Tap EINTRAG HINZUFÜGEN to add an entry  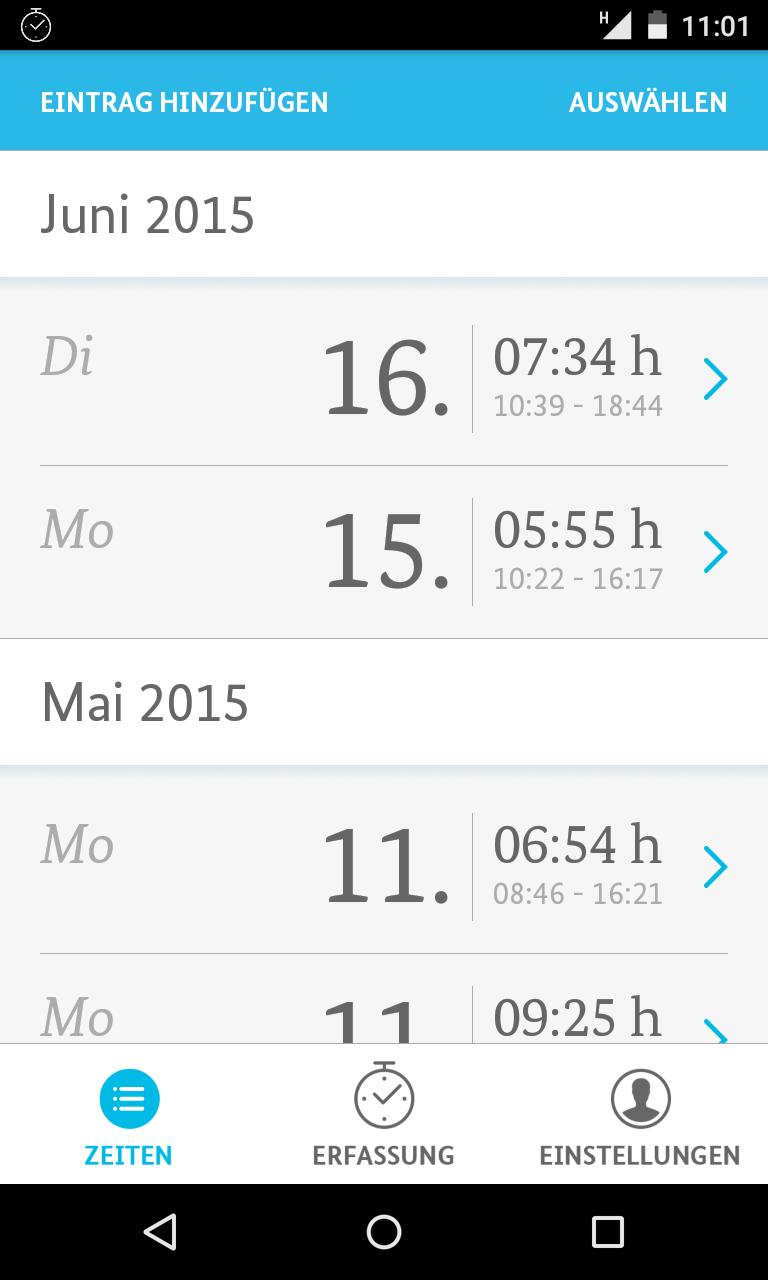tap(183, 101)
